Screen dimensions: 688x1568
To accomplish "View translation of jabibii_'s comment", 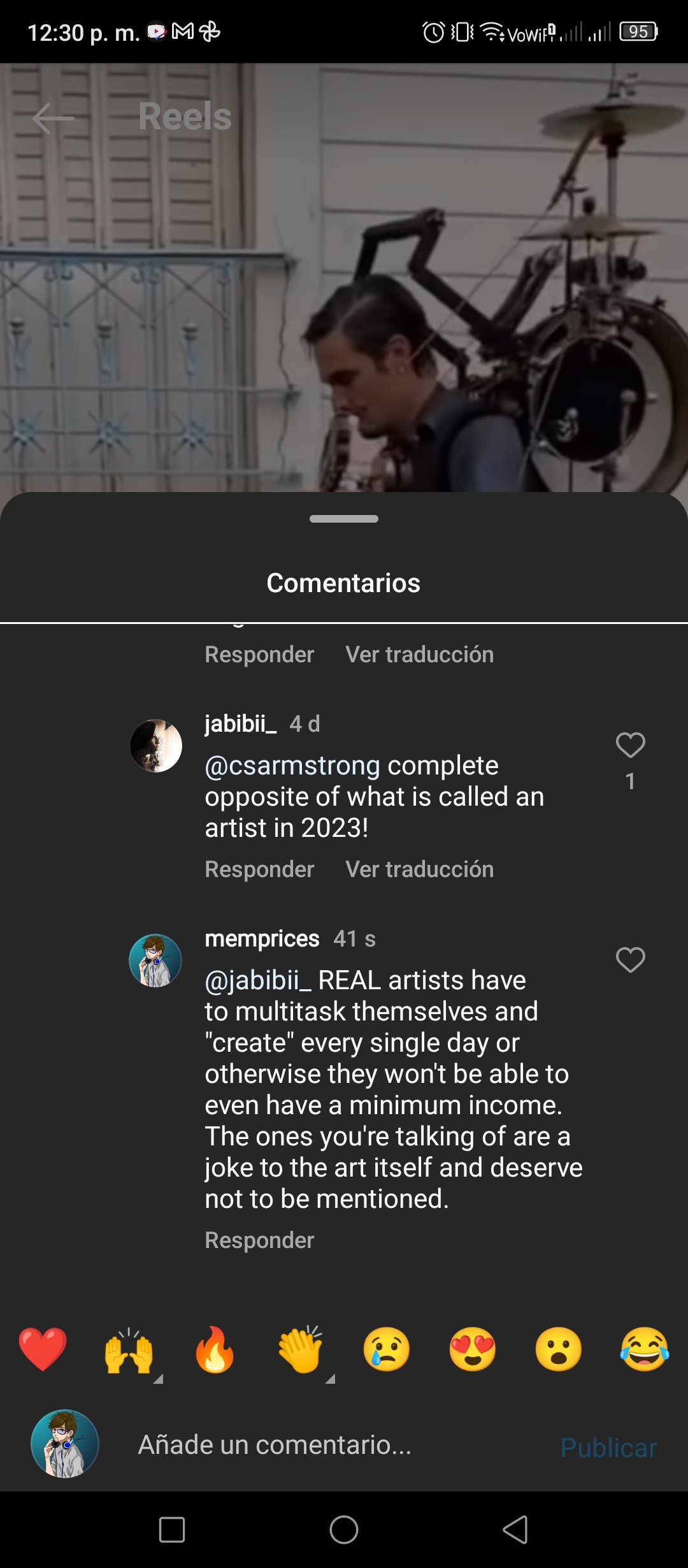I will pos(419,869).
